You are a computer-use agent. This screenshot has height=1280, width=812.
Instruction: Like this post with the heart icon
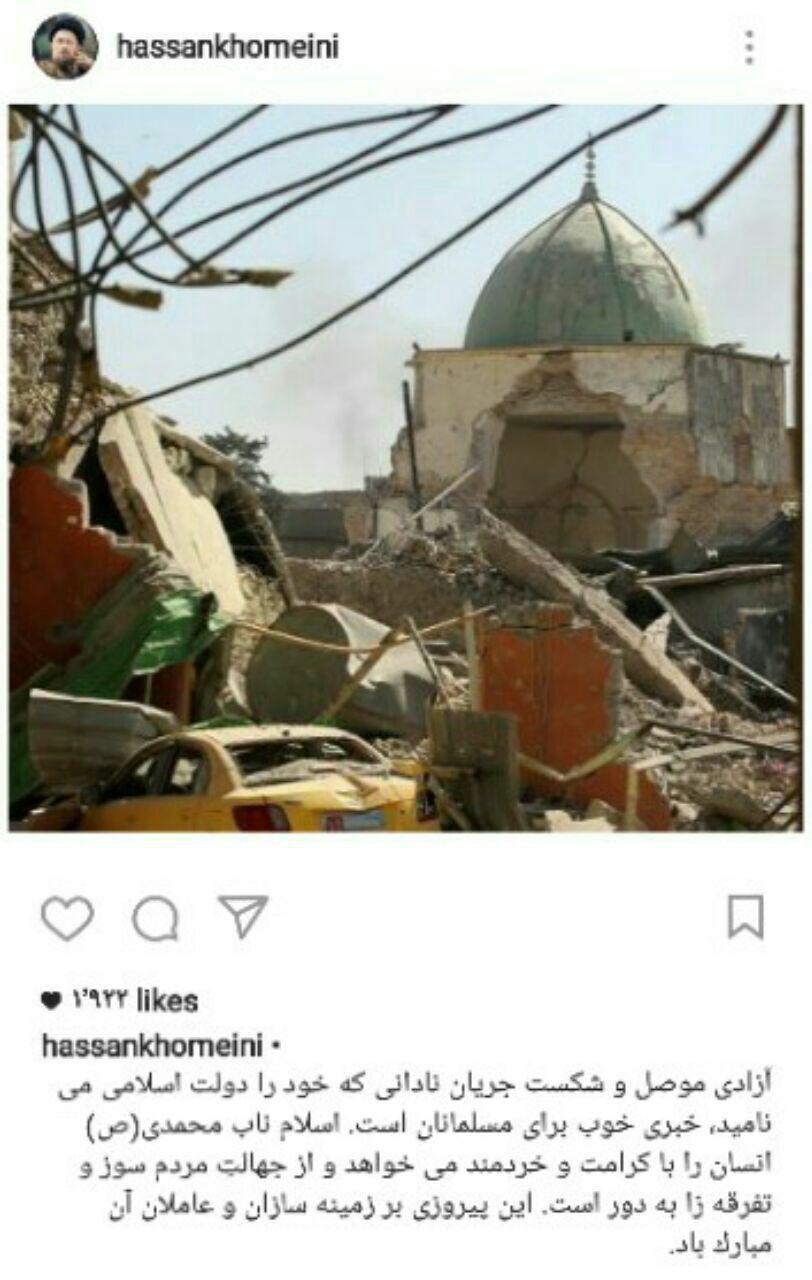(67, 918)
